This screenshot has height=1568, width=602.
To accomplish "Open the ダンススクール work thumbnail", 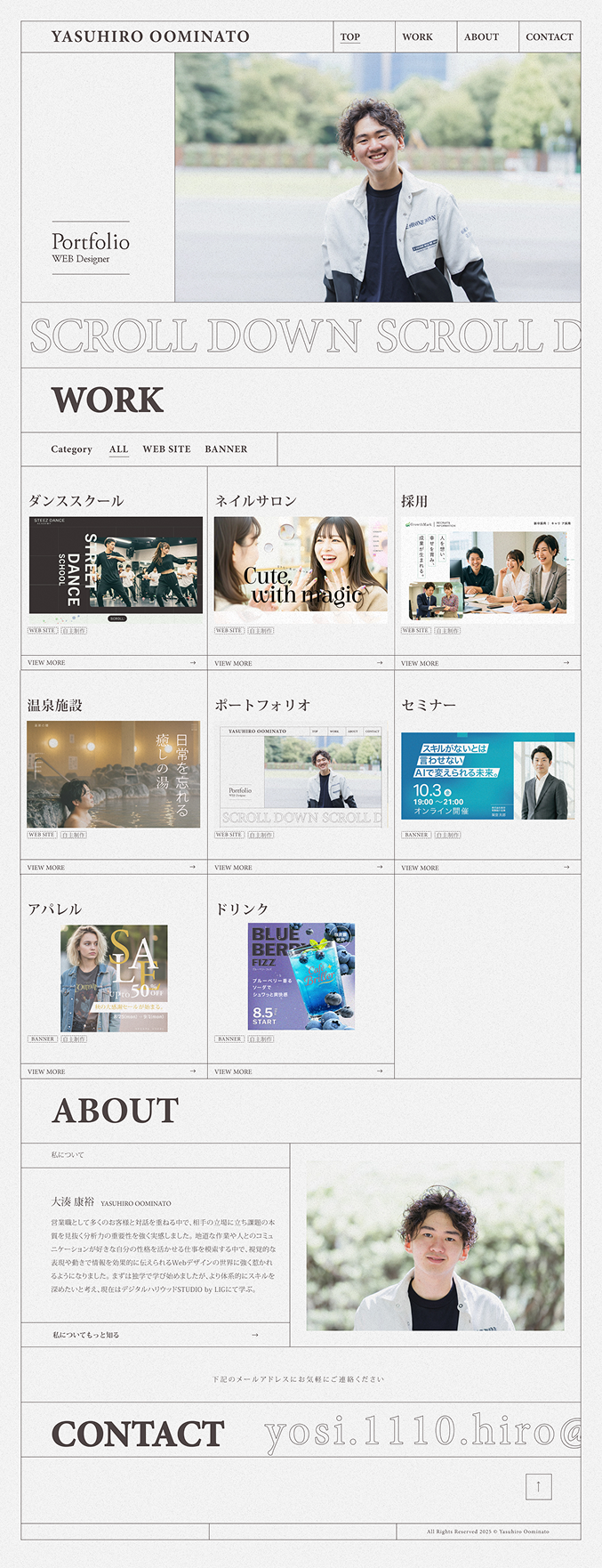I will coord(116,566).
